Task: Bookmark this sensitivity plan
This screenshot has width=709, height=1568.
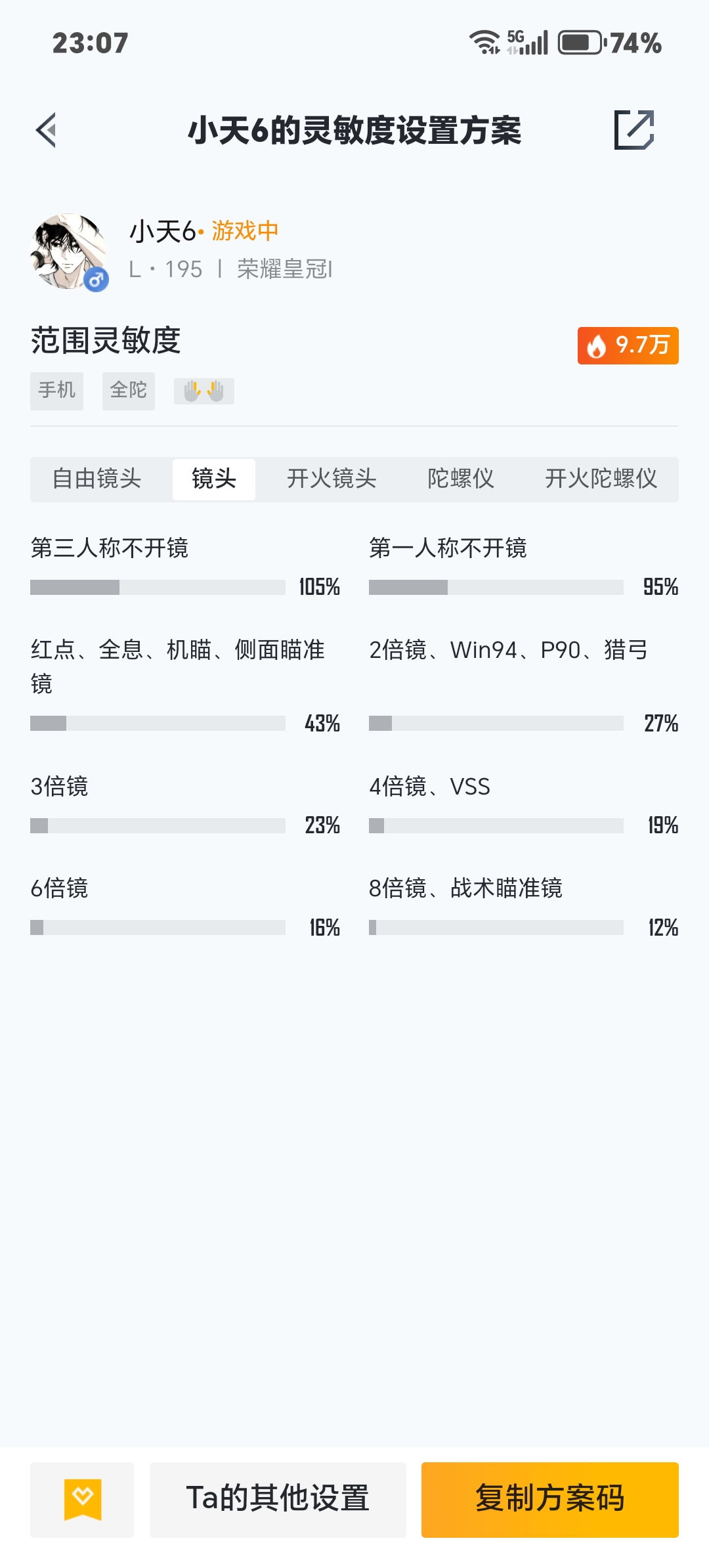Action: click(82, 1499)
